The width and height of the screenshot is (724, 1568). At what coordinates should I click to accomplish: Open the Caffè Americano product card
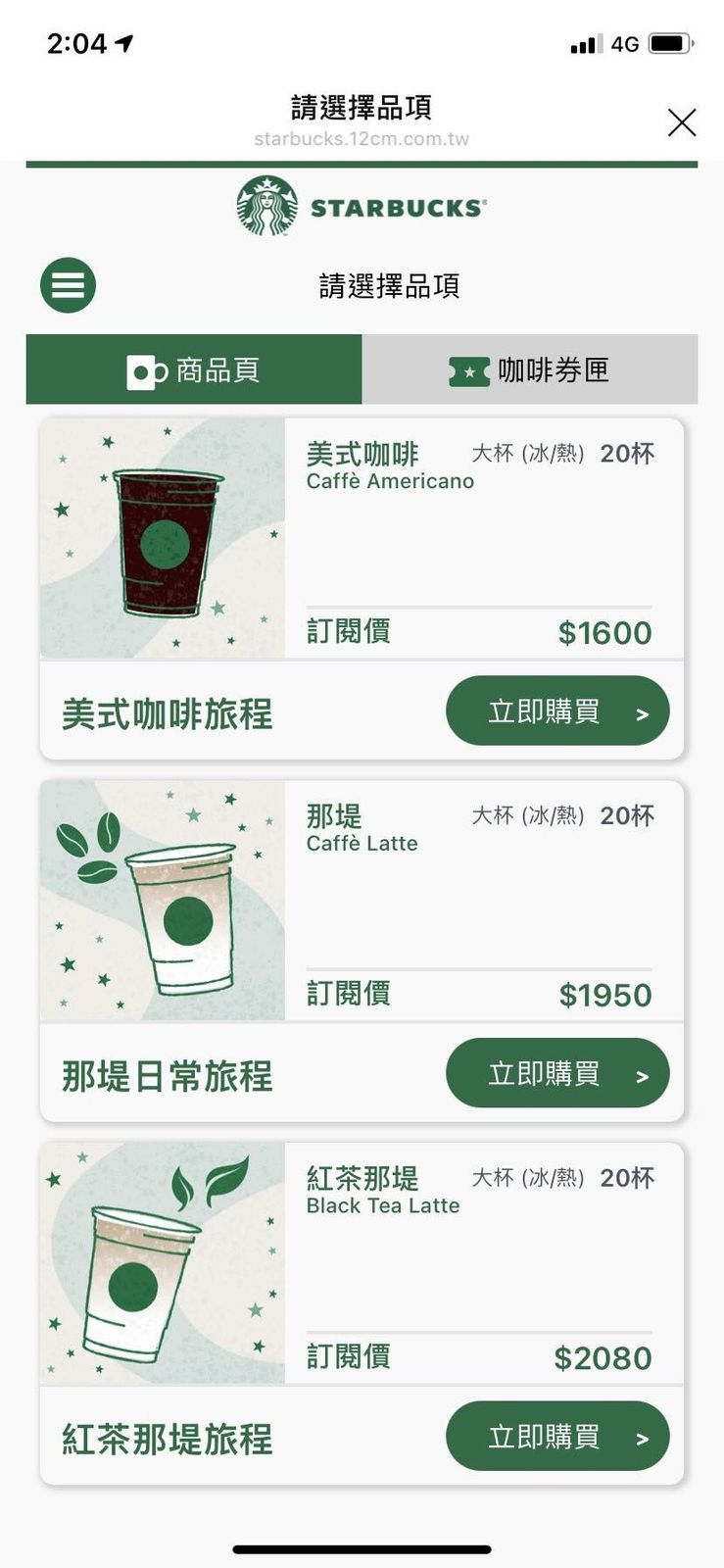coord(362,539)
